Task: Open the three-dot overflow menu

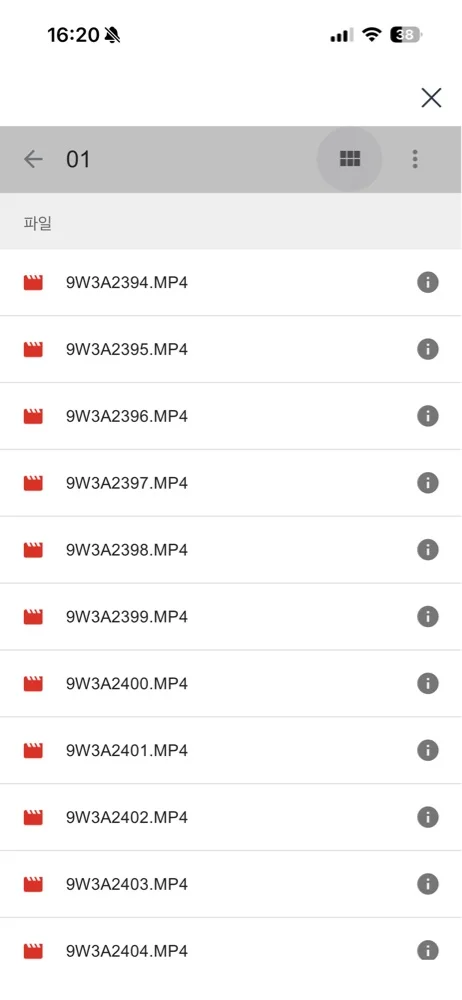Action: (415, 159)
